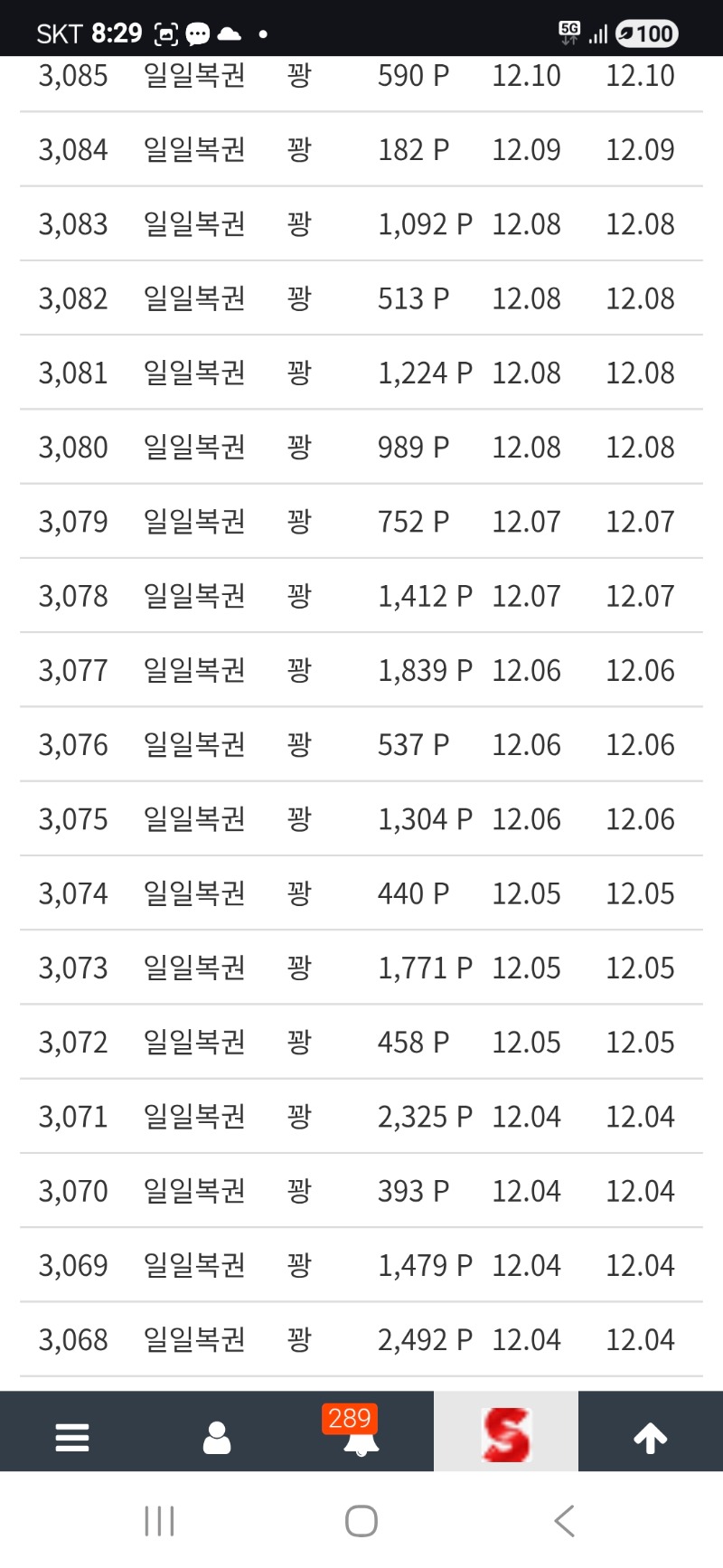Viewport: 723px width, 1568px height.
Task: Tap the weather cloud icon in status bar
Action: coord(227,33)
